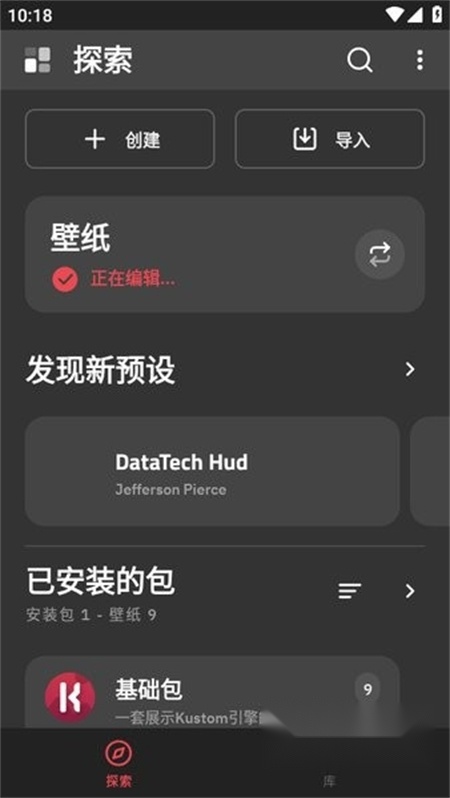Screen dimensions: 450x798
Task: Tap the 创建 button
Action: tap(120, 139)
